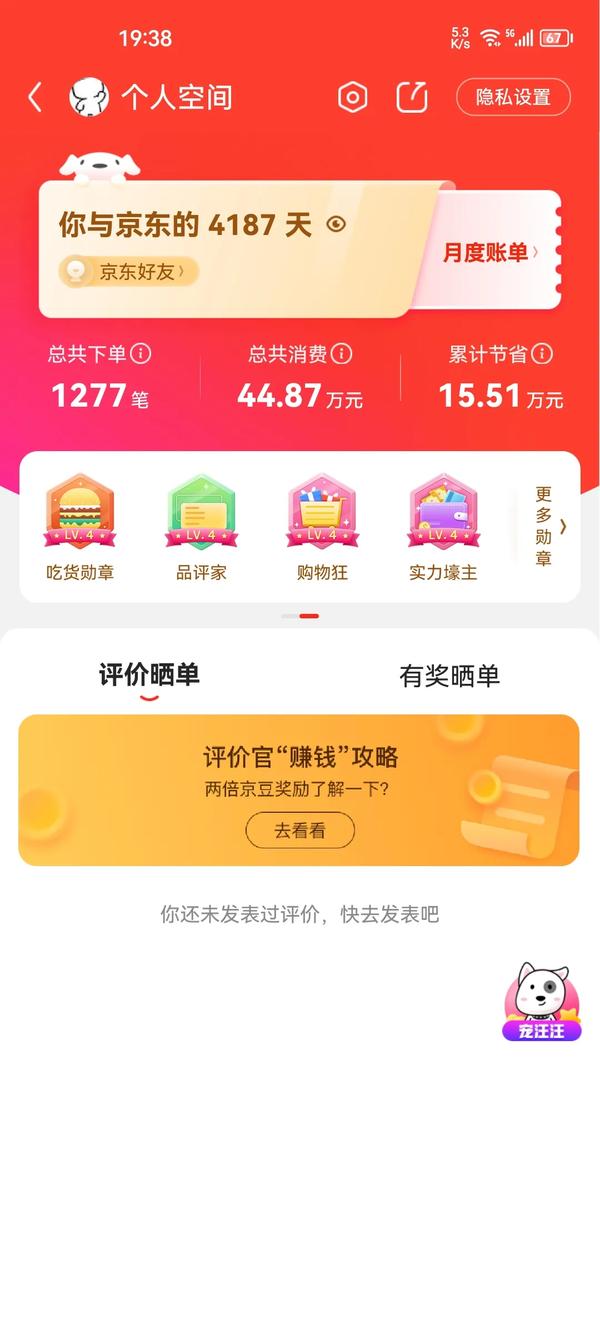Open the 宠汪汪 floating dog icon
Screen dimensions: 600x1320
(x=542, y=1002)
